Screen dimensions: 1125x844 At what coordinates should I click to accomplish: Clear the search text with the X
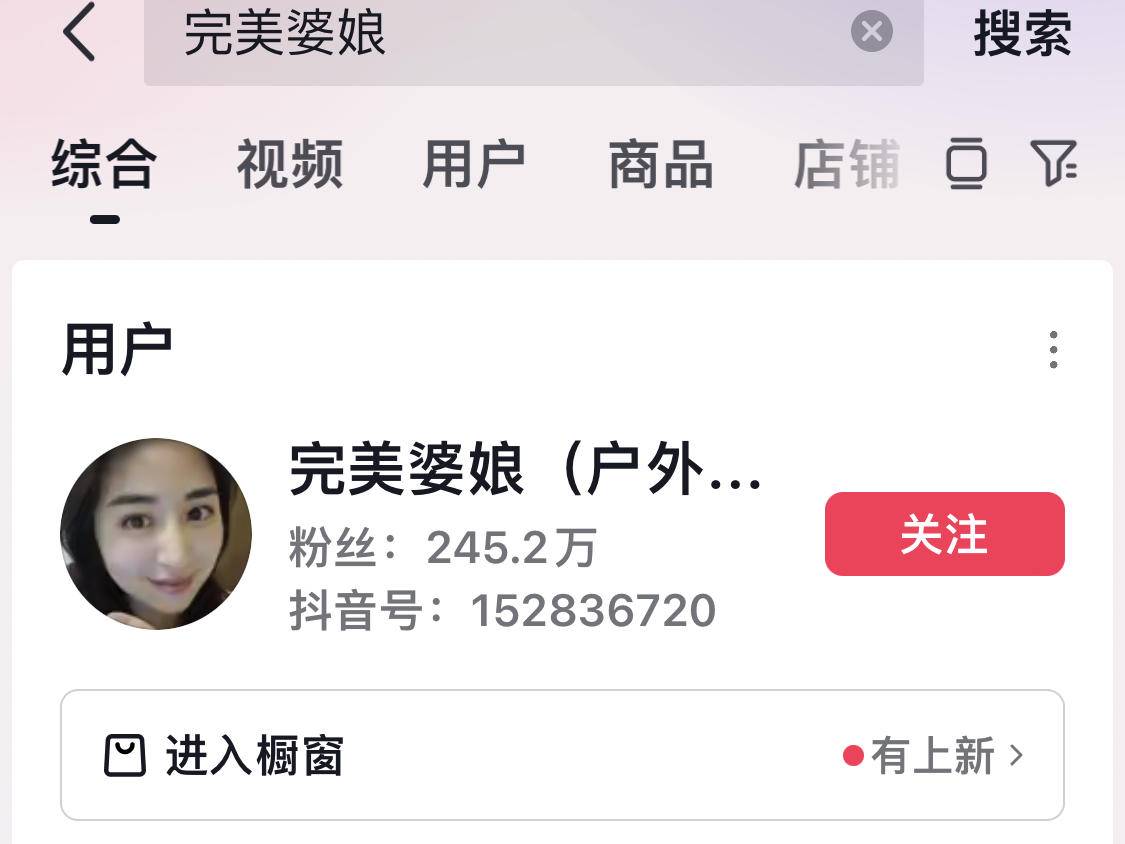point(871,32)
